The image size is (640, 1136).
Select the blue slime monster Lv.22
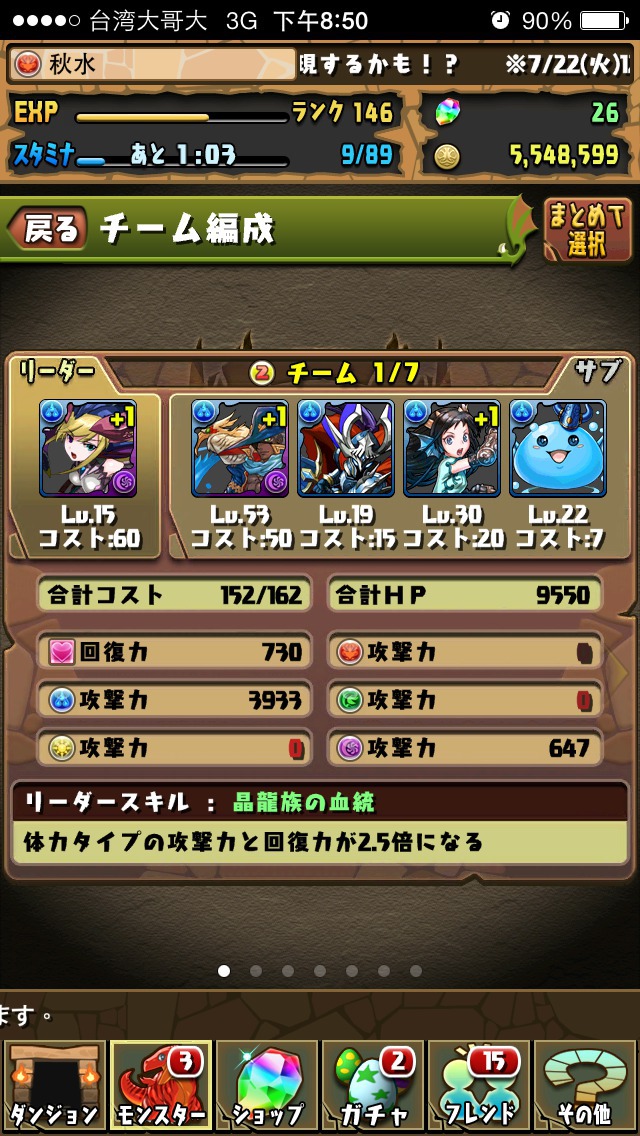point(557,448)
